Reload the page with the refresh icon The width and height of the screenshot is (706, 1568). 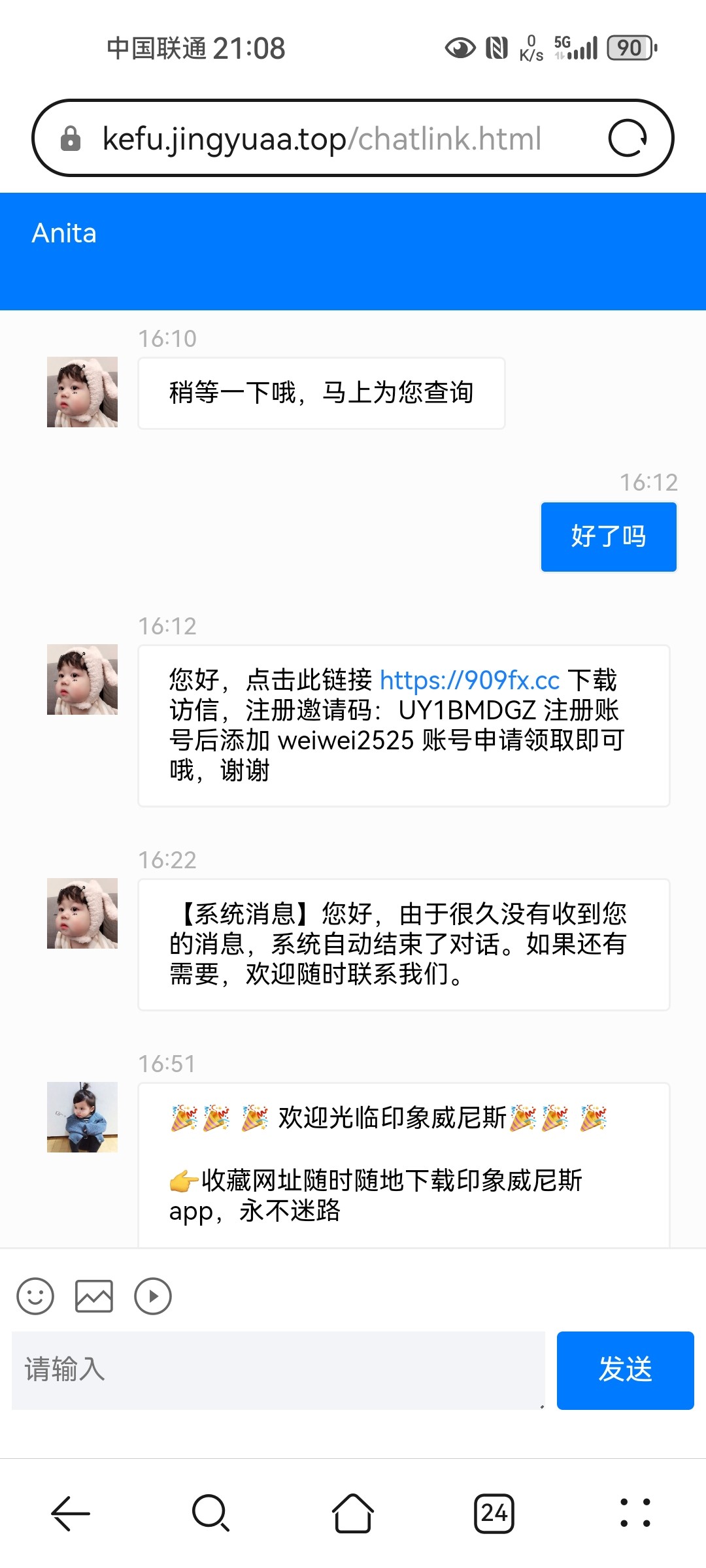627,139
